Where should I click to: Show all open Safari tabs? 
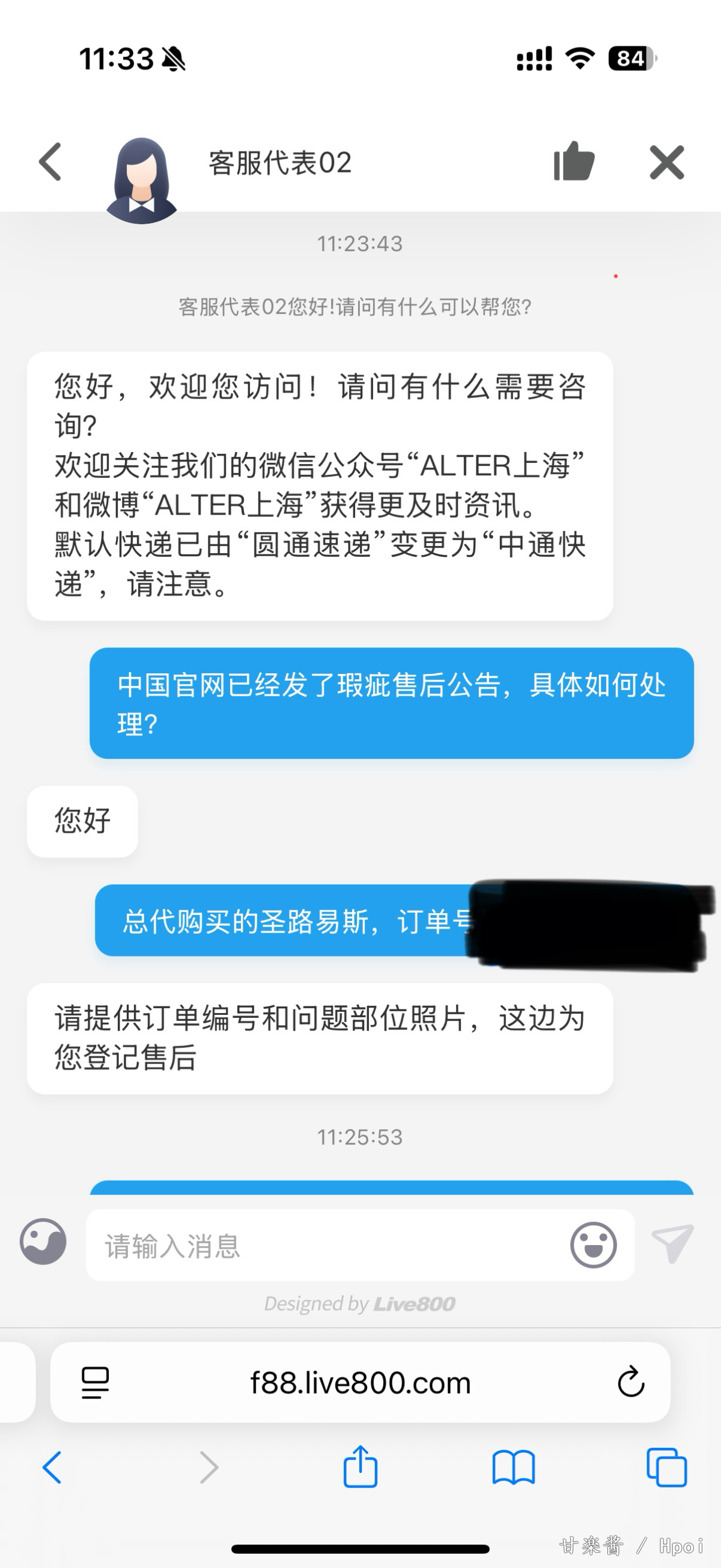tap(667, 1468)
